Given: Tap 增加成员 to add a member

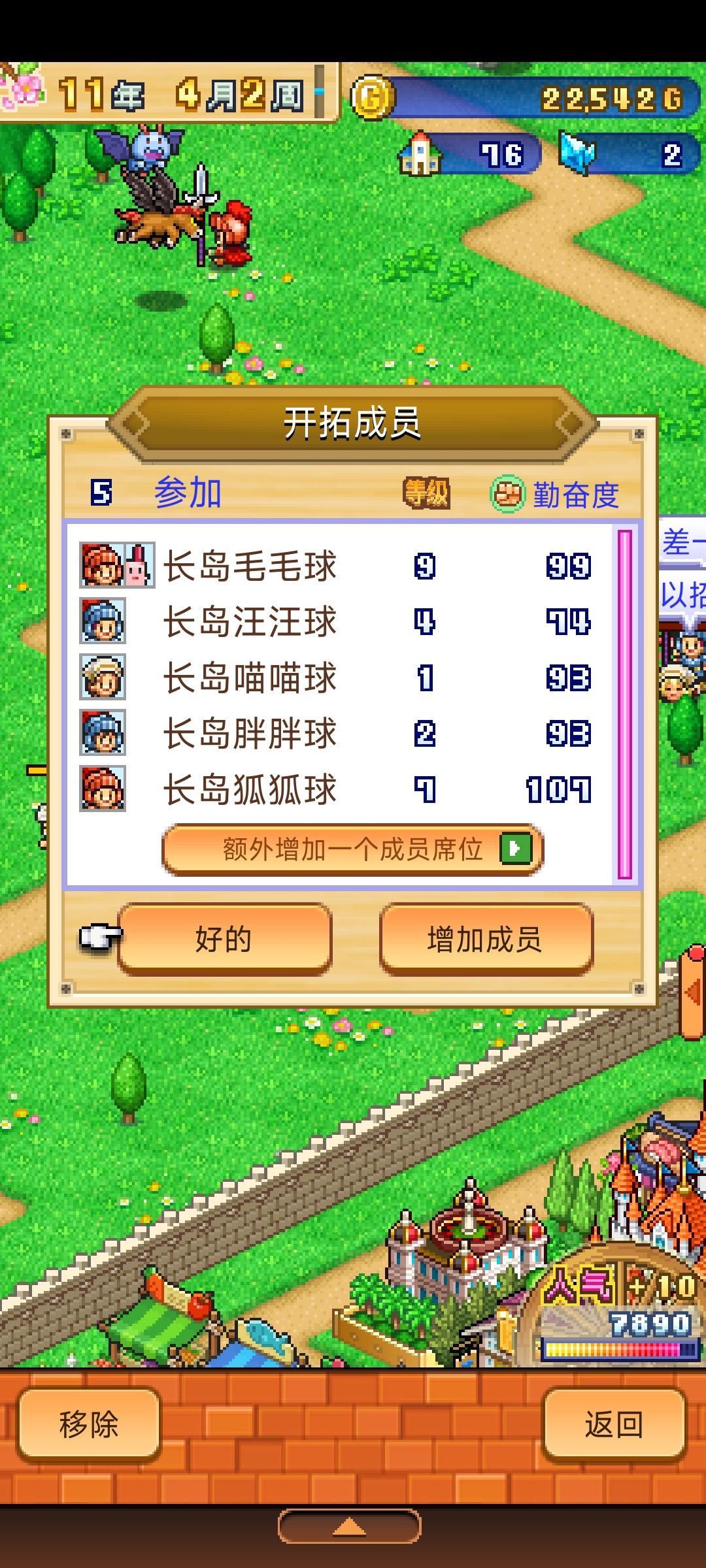Looking at the screenshot, I should pyautogui.click(x=486, y=939).
